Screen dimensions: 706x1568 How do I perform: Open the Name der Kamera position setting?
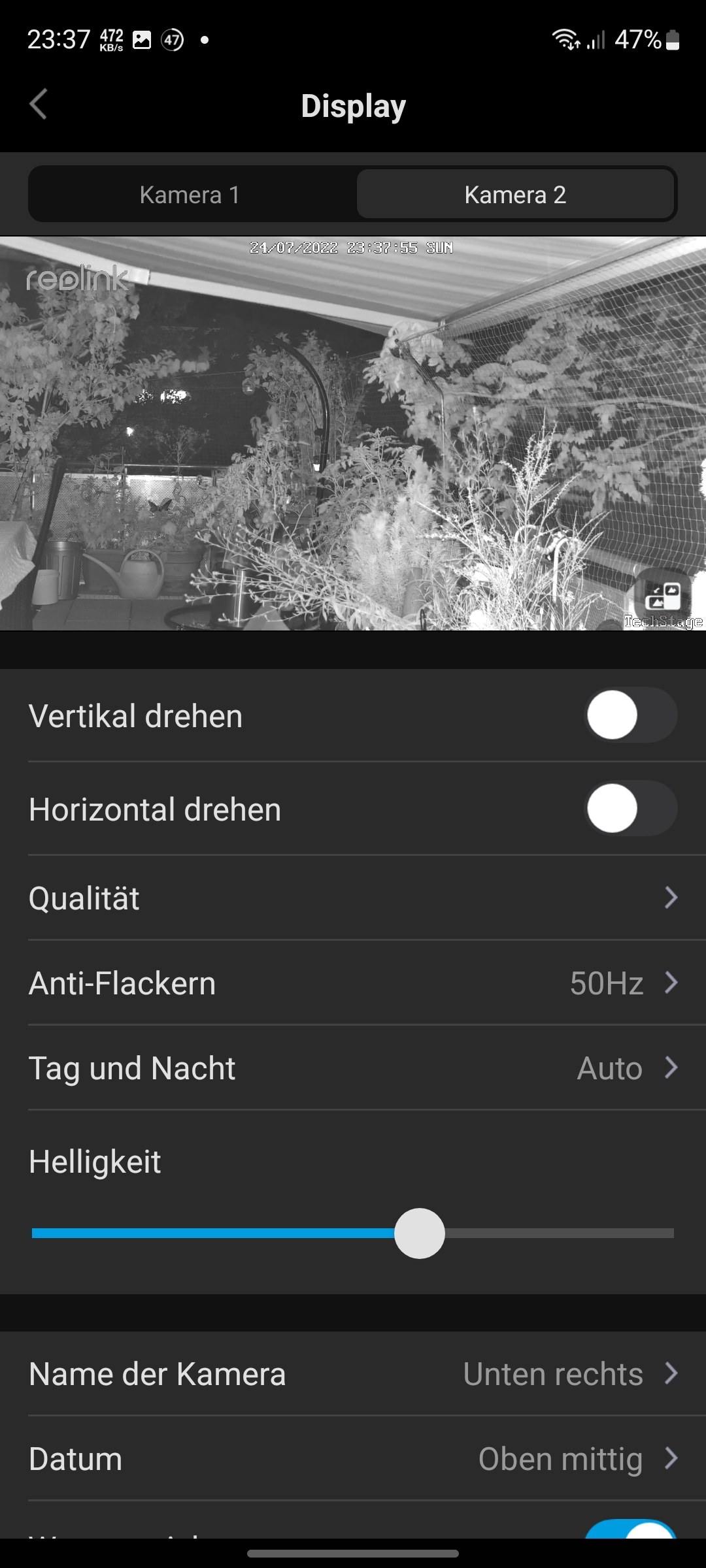(353, 1373)
